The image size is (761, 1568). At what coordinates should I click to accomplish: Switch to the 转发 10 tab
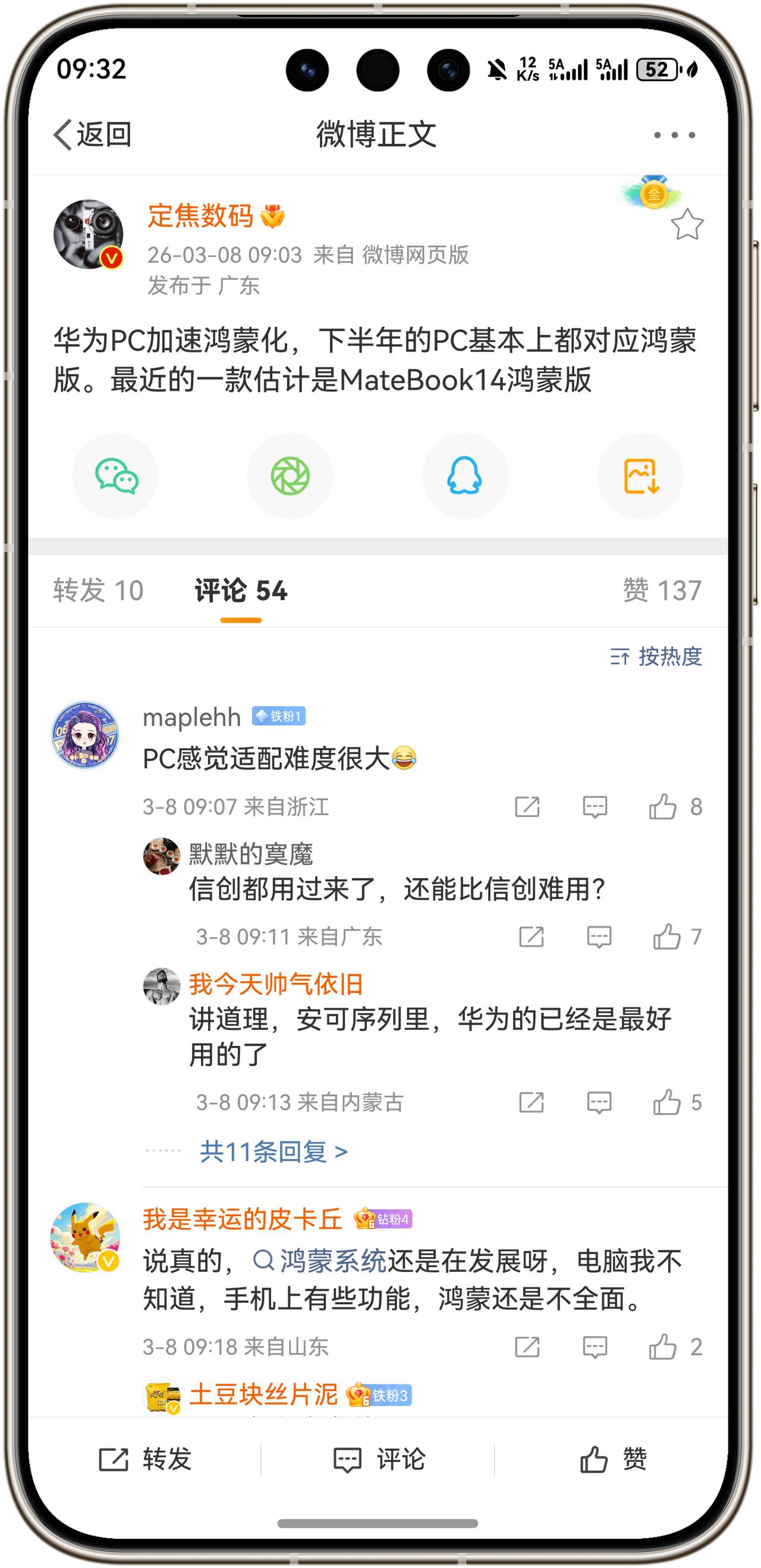point(98,589)
